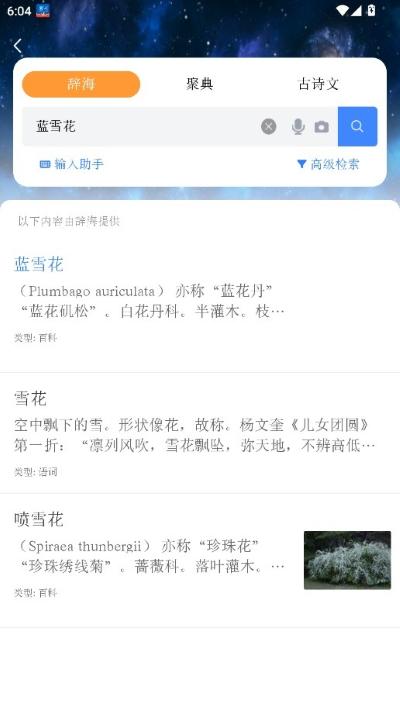Open the 雪花 result entry
This screenshot has width=400, height=711.
click(200, 433)
